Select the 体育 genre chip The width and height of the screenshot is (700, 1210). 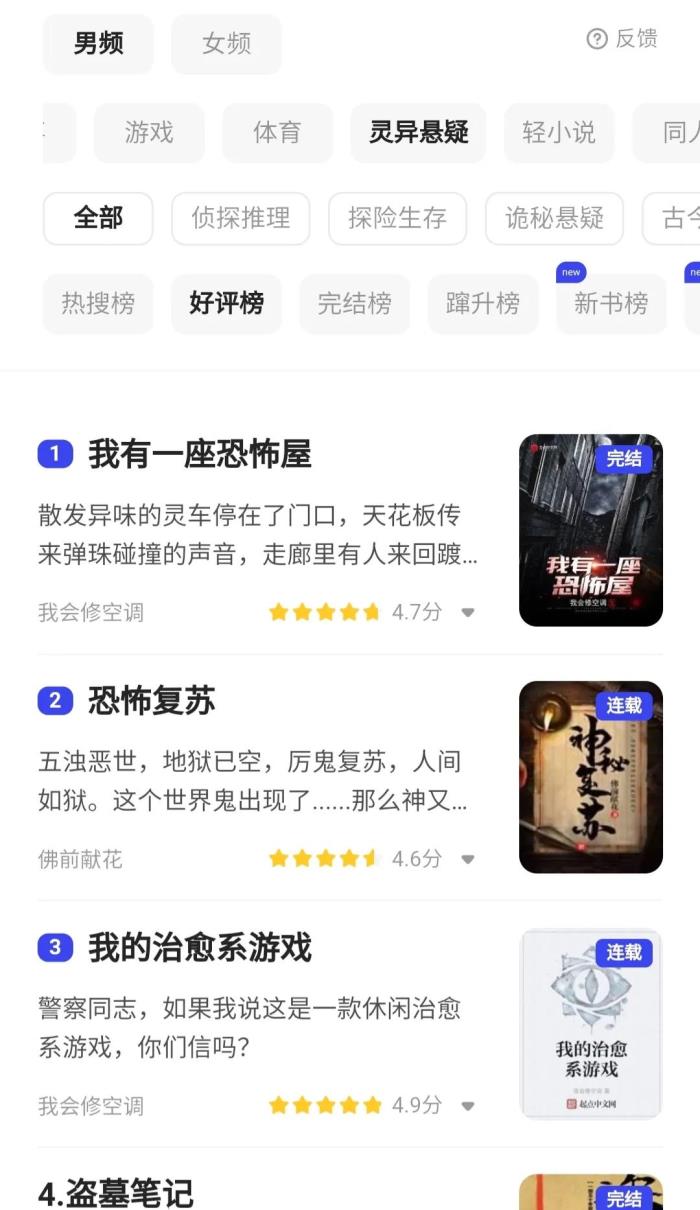pos(277,132)
